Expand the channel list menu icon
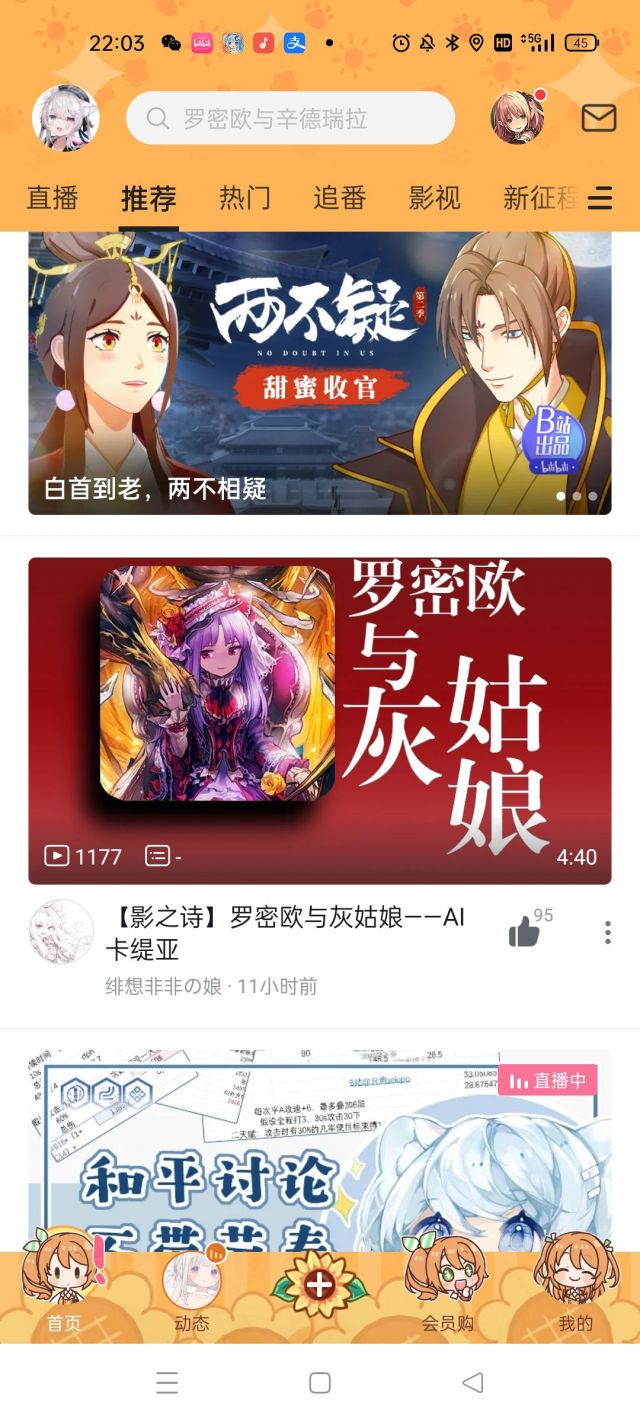 (x=600, y=198)
